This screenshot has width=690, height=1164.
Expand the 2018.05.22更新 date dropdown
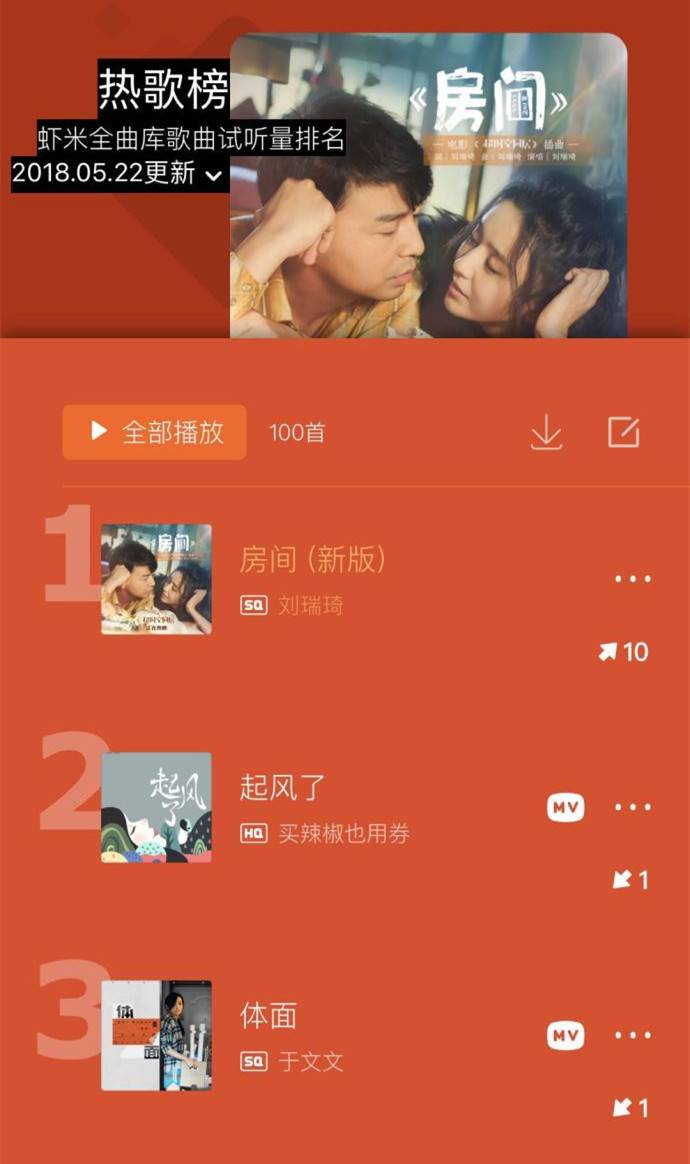tap(212, 175)
